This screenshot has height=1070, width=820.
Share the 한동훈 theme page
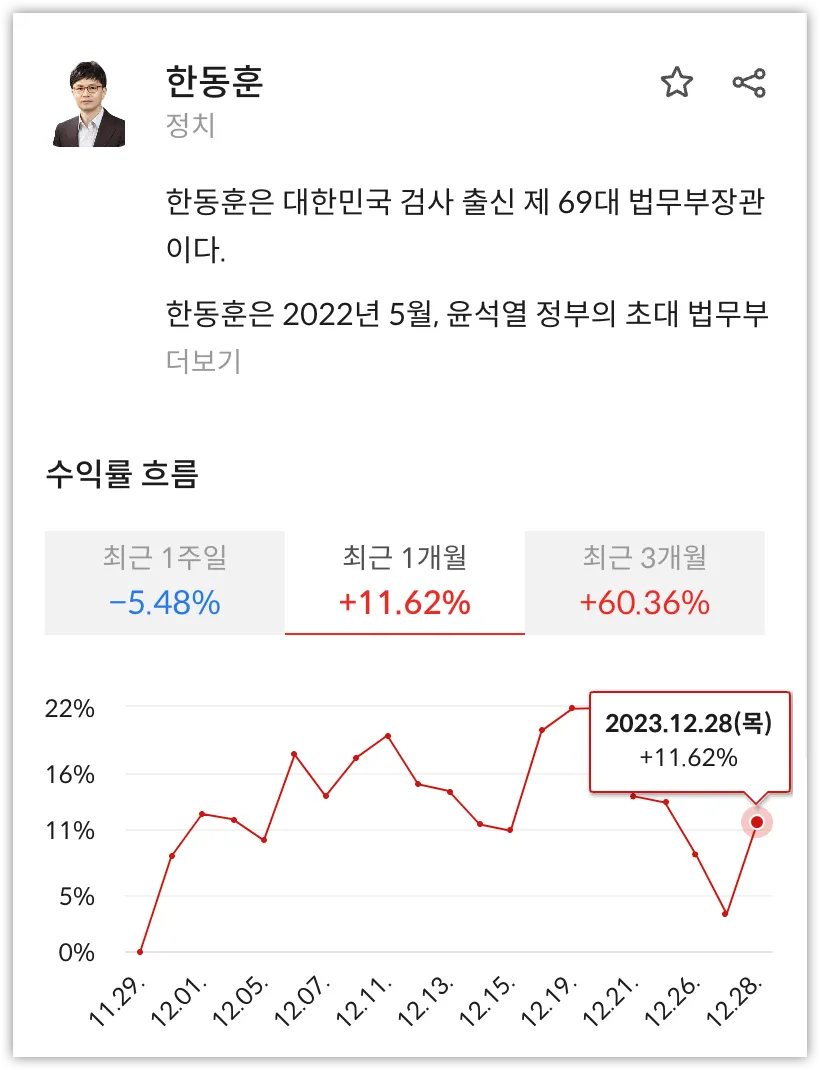(749, 83)
